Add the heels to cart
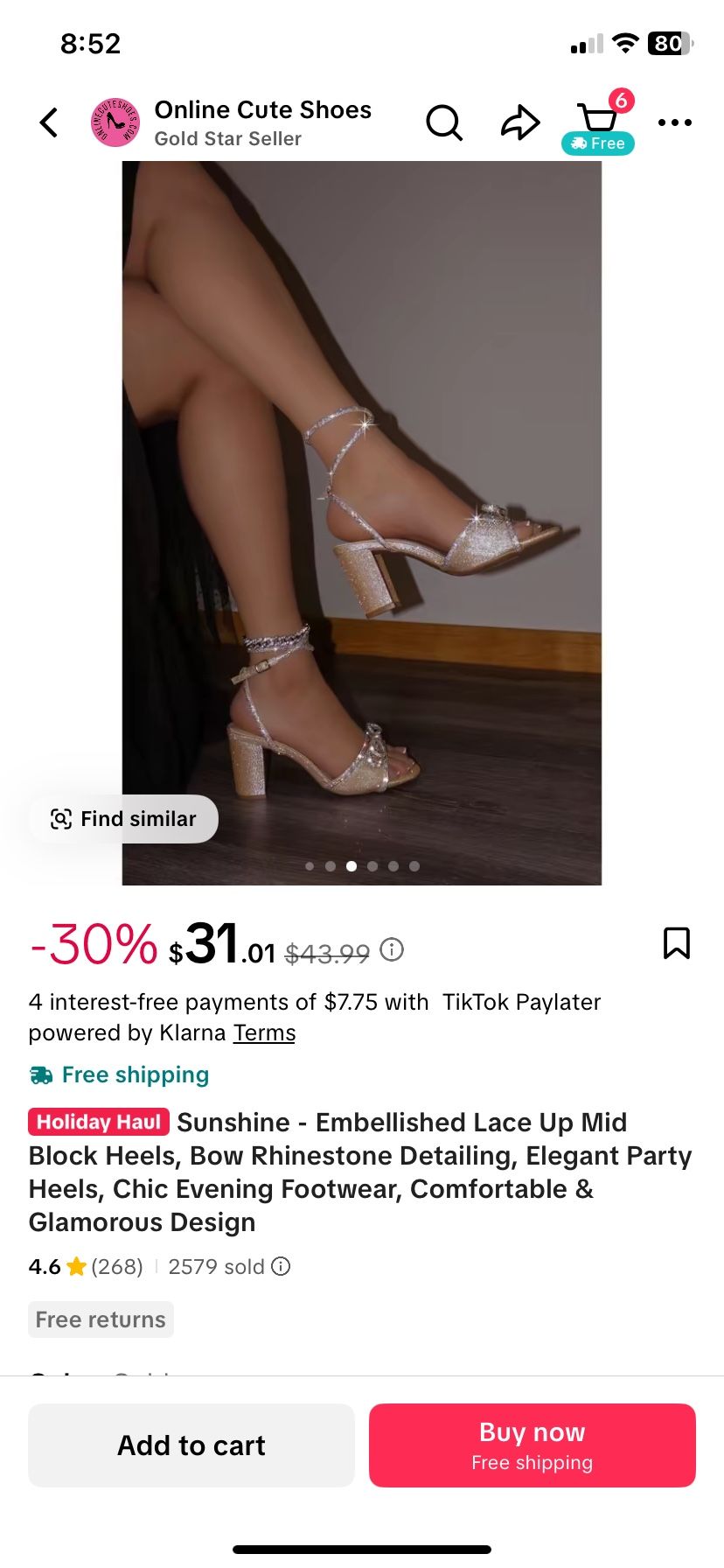 pos(191,1445)
